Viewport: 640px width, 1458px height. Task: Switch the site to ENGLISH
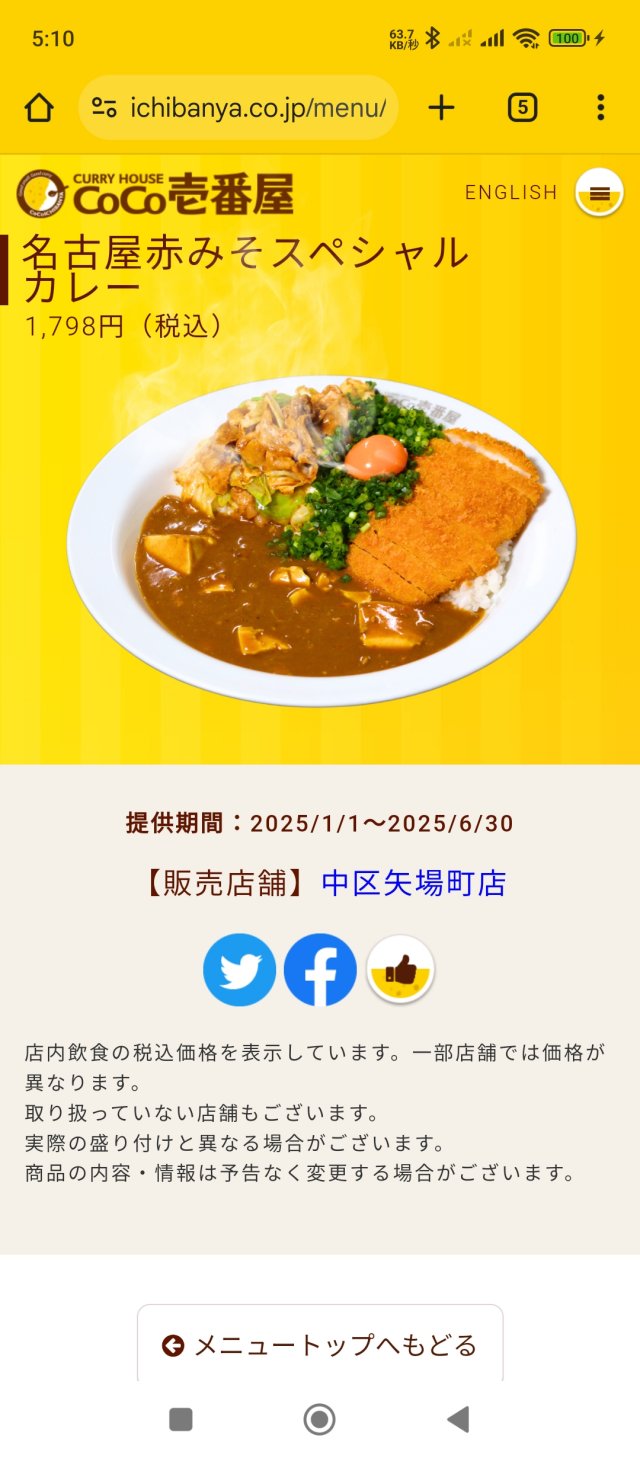(511, 193)
